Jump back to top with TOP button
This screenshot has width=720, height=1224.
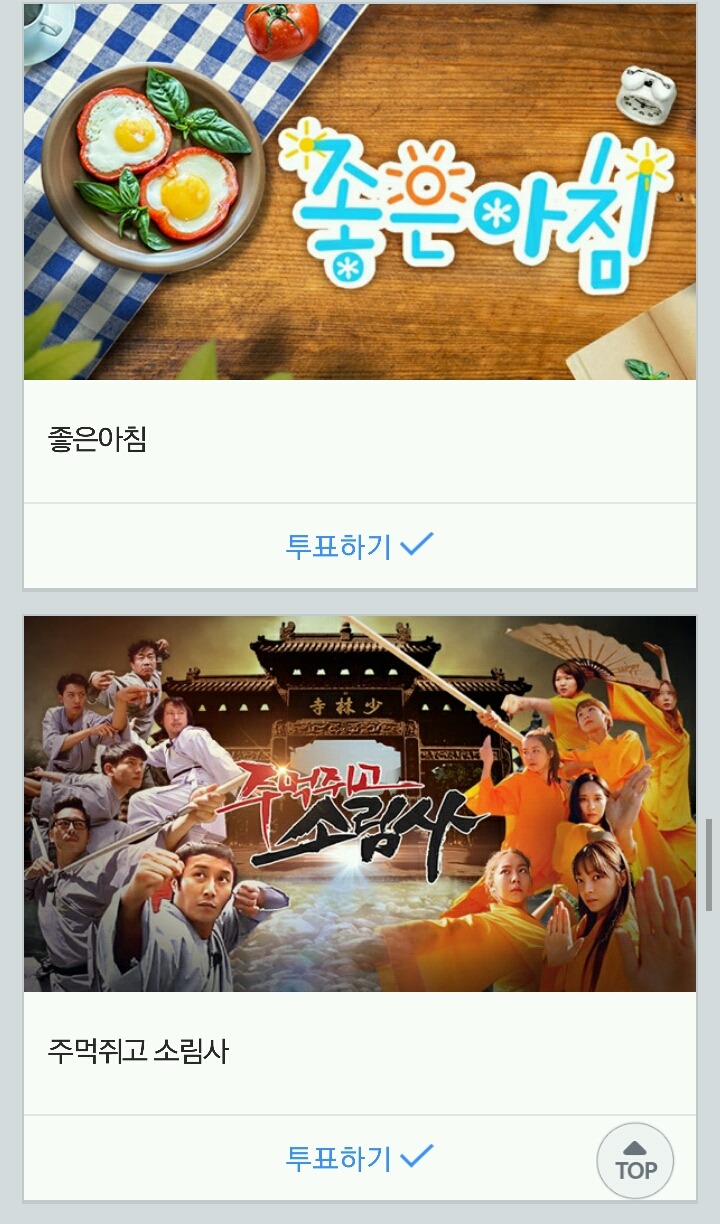pyautogui.click(x=635, y=1161)
